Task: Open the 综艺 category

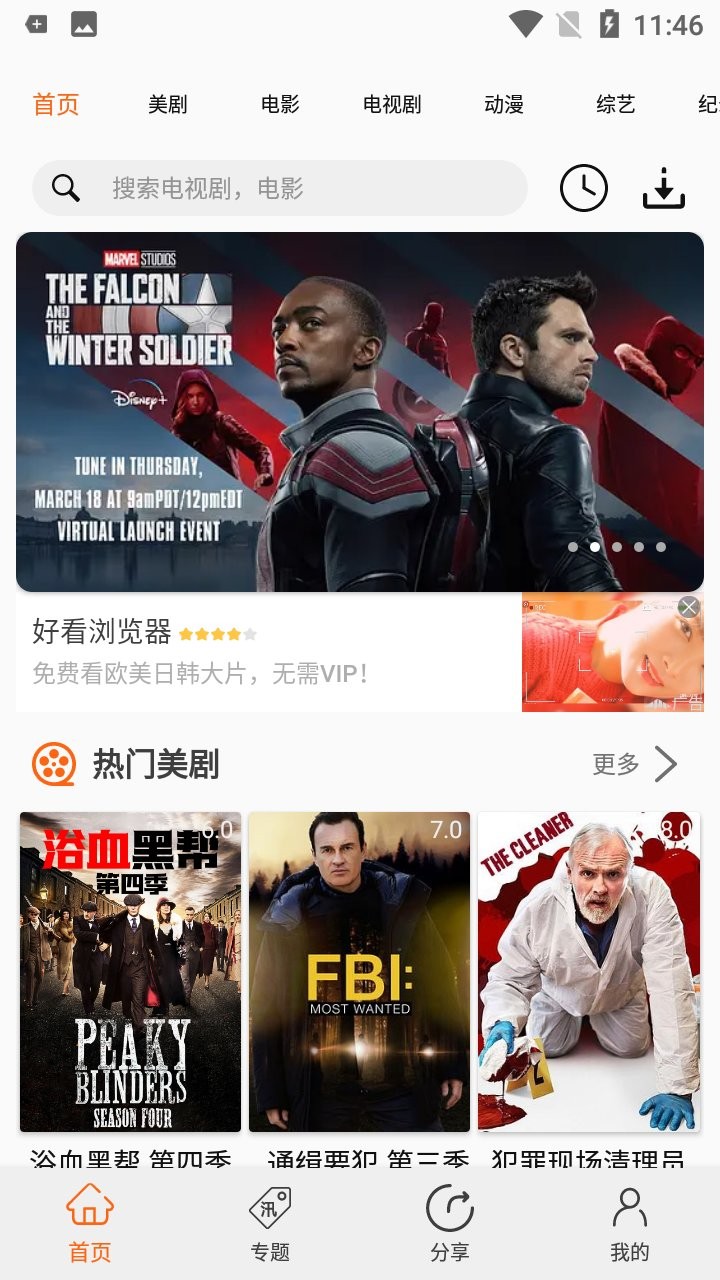Action: [616, 103]
